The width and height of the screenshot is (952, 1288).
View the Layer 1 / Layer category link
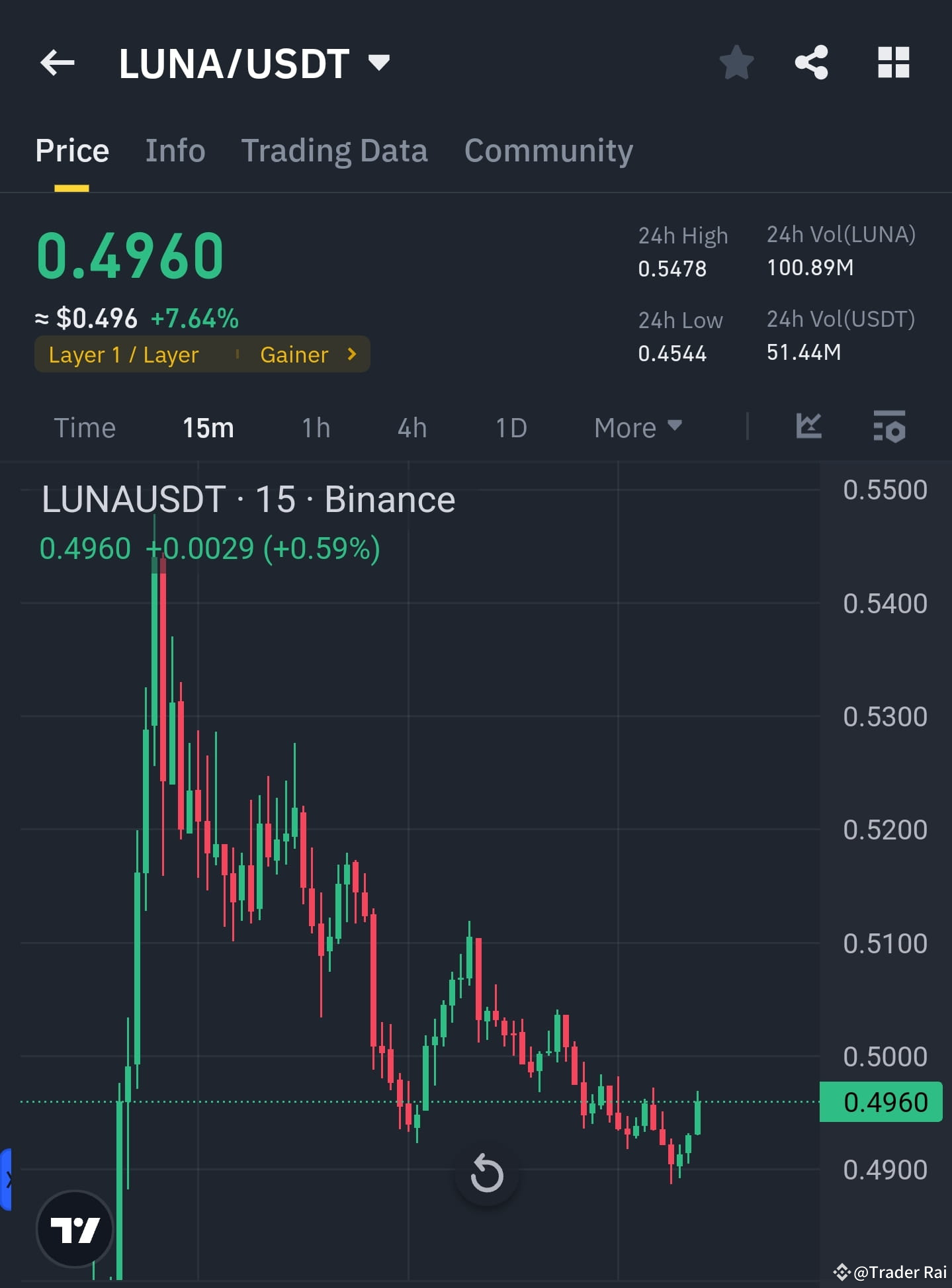[x=122, y=354]
